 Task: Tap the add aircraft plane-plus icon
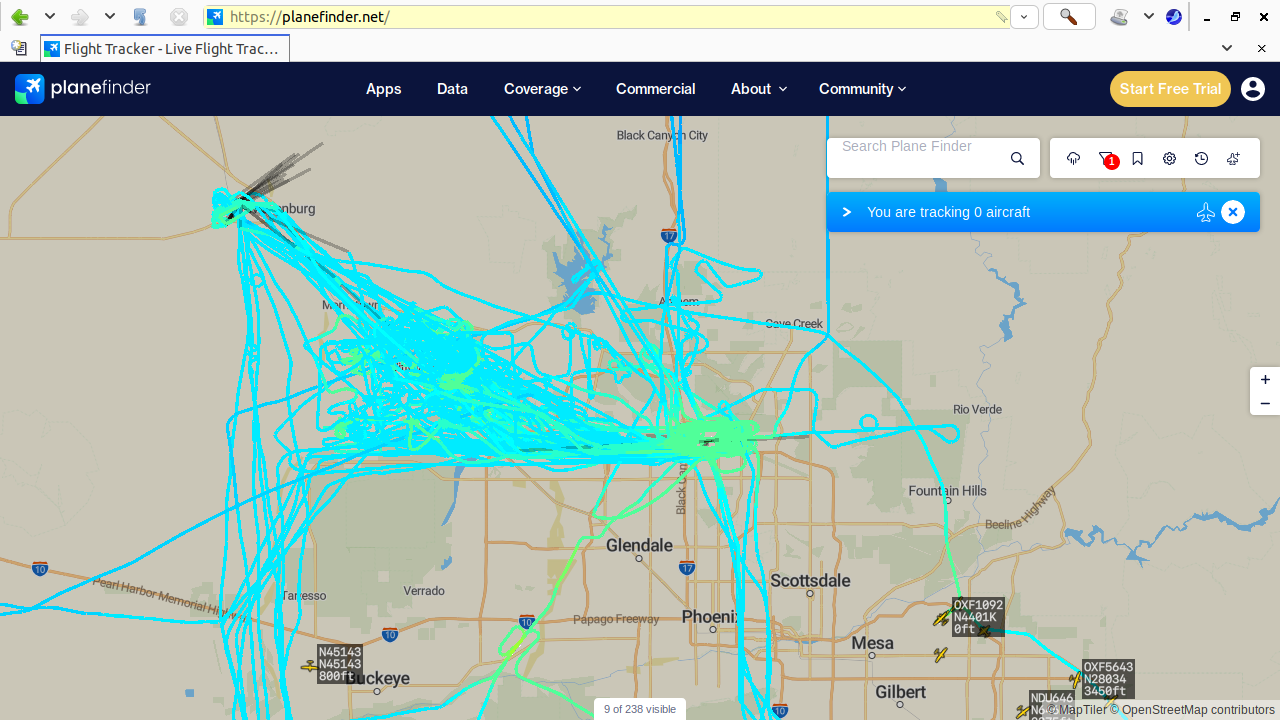(1234, 159)
